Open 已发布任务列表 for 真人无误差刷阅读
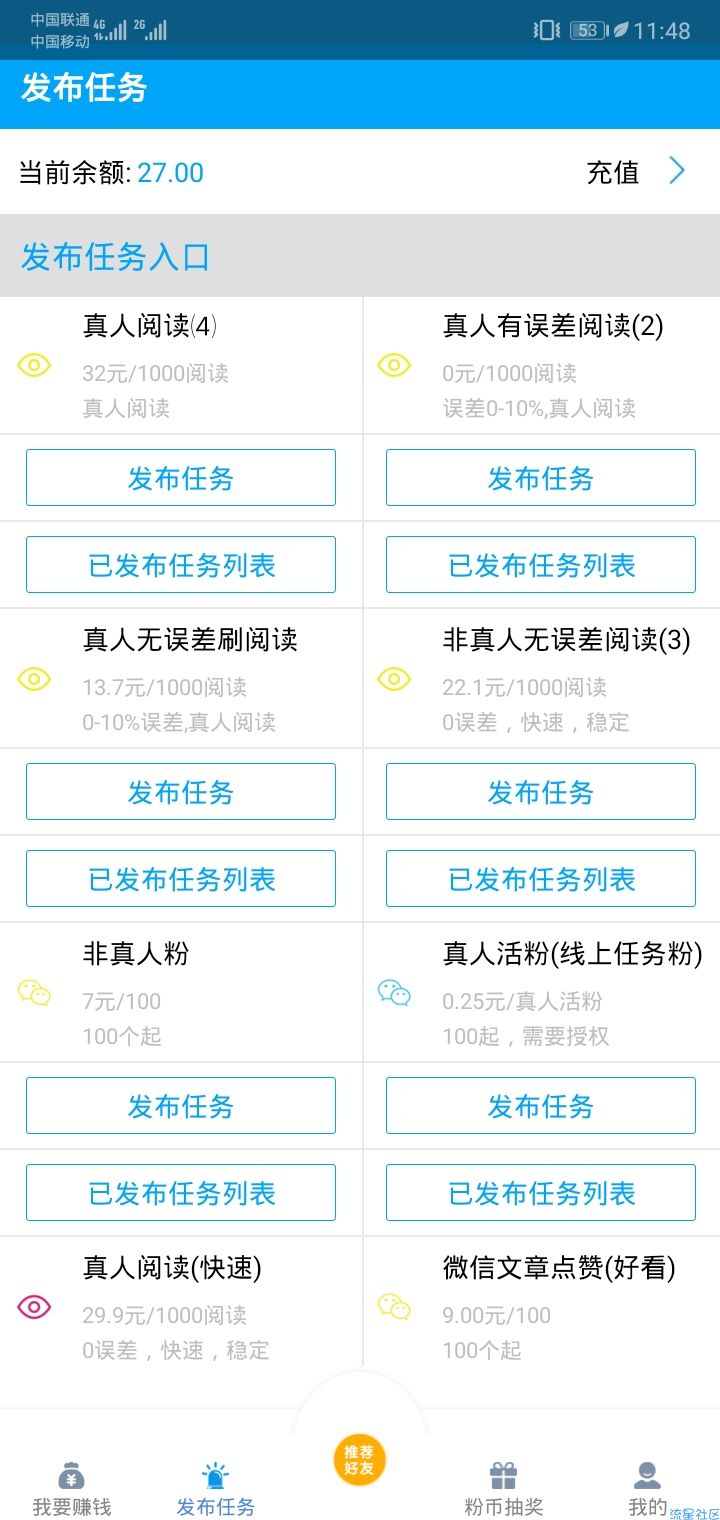Image resolution: width=720 pixels, height=1520 pixels. [180, 879]
